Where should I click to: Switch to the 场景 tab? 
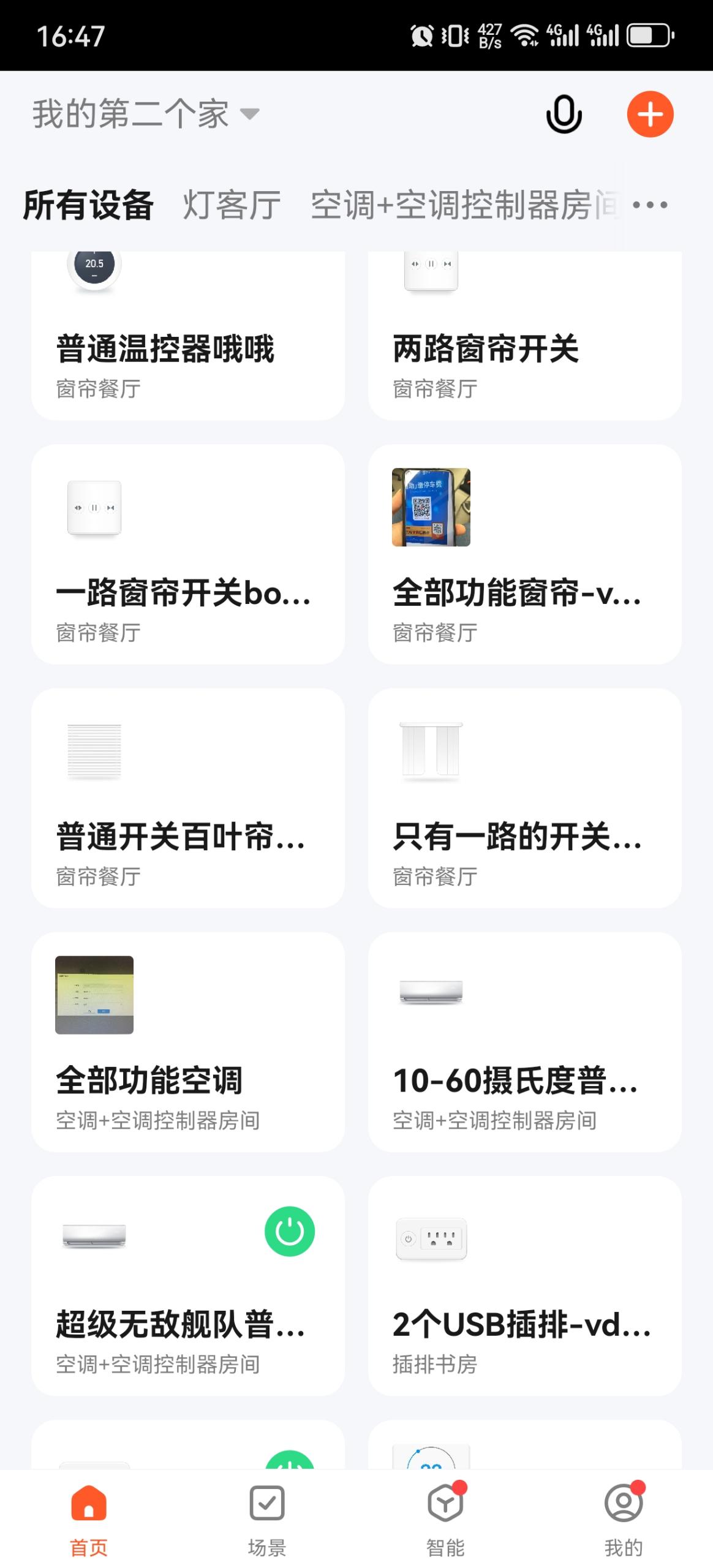pyautogui.click(x=267, y=1520)
